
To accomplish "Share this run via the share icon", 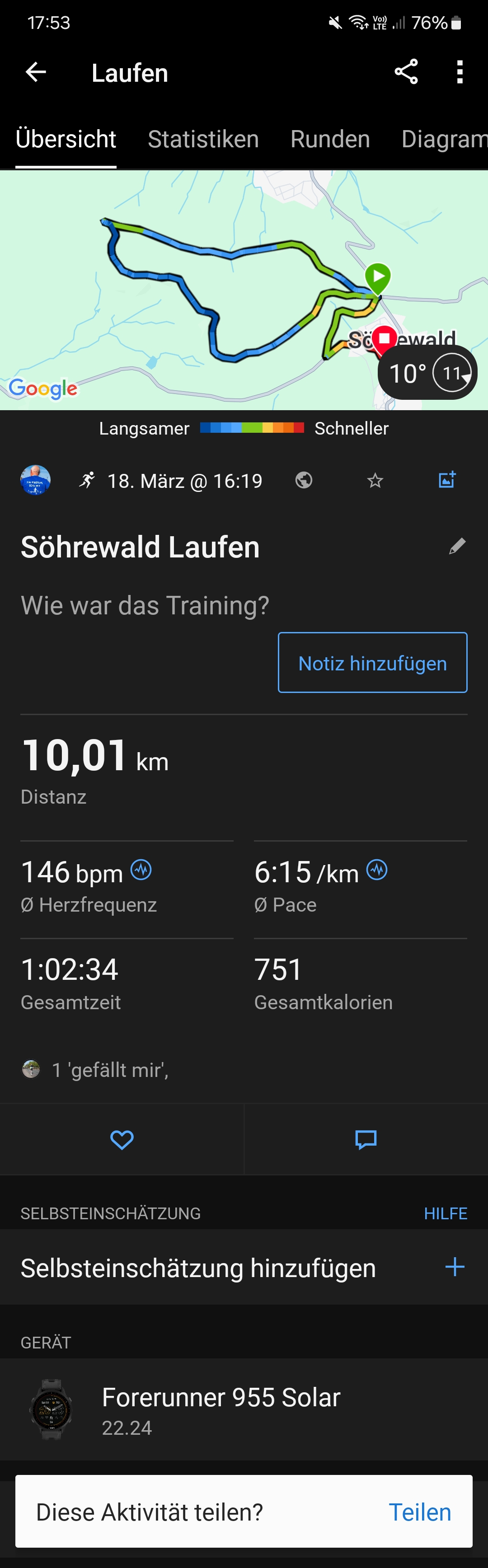I will (406, 72).
